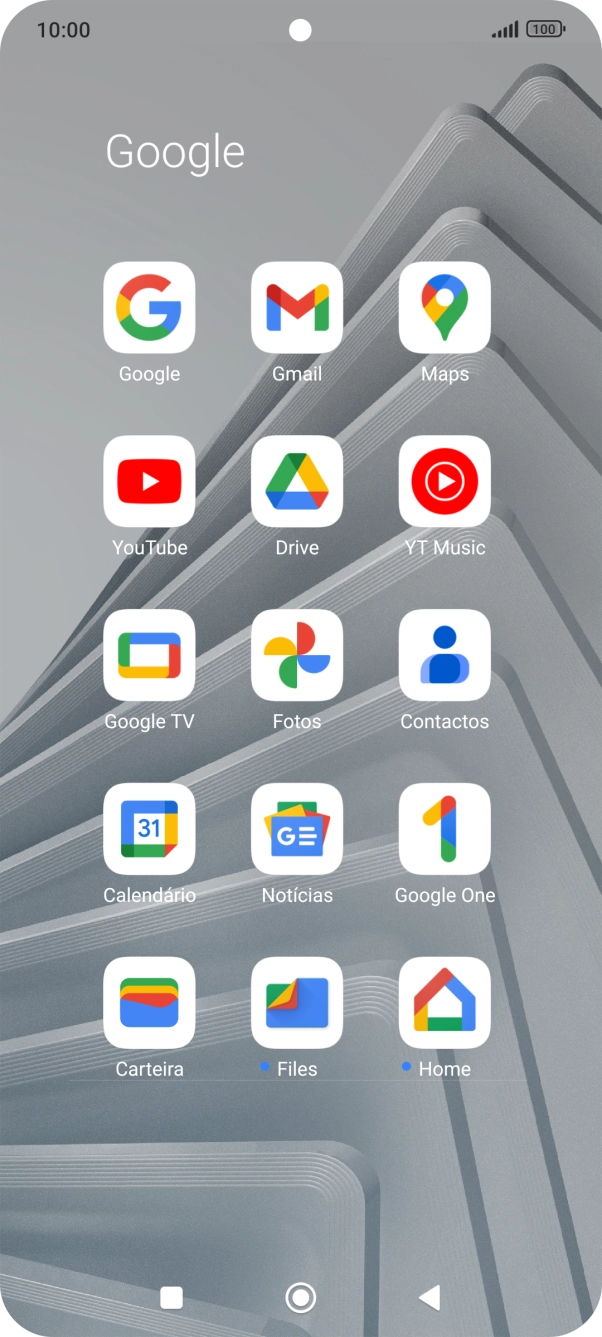
Task: Tap the circular home navigation button
Action: click(x=300, y=1298)
